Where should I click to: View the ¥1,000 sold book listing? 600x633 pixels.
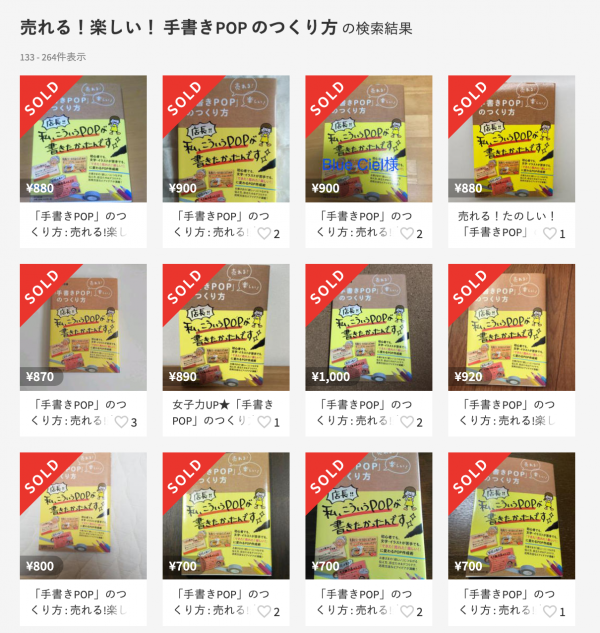[368, 327]
